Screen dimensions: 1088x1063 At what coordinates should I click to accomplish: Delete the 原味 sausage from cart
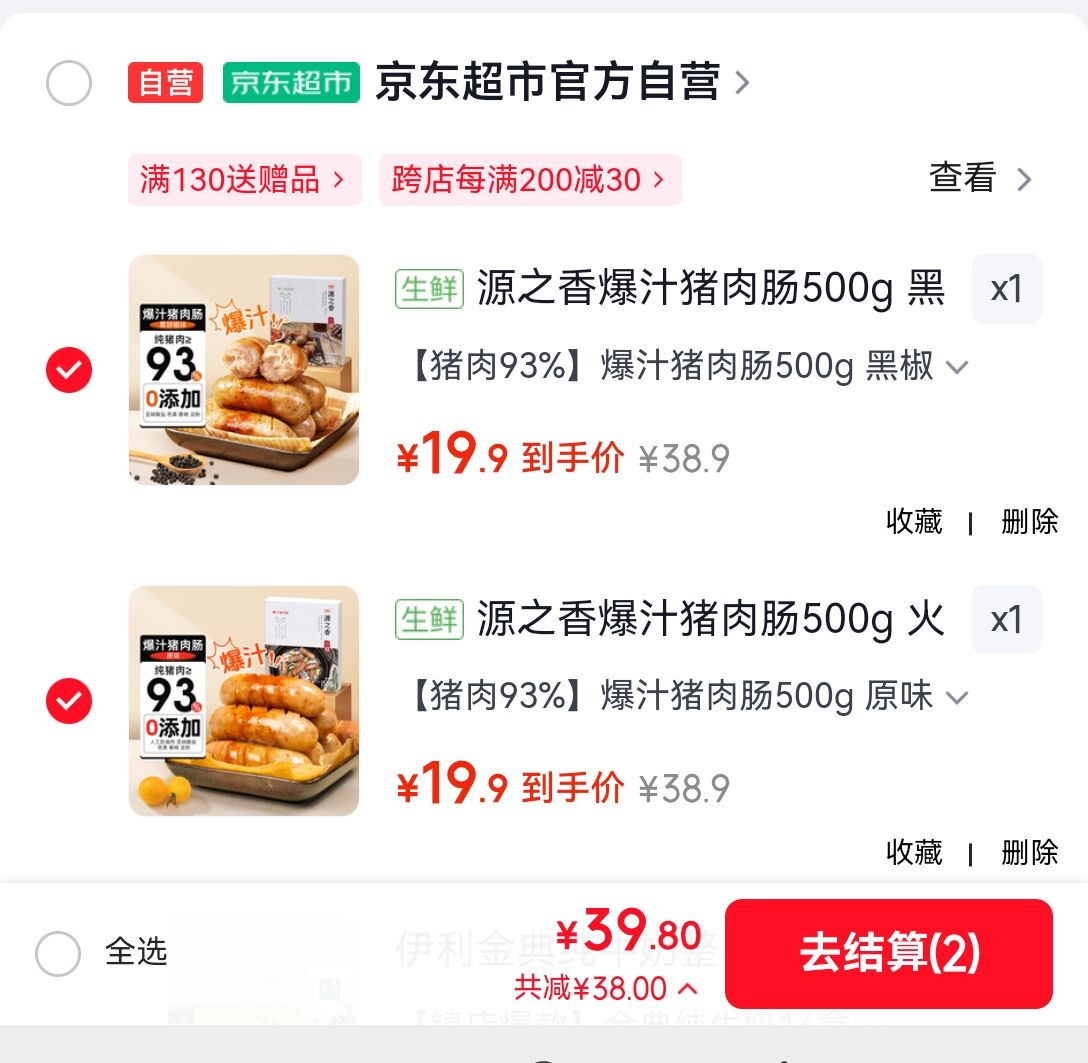click(1029, 852)
